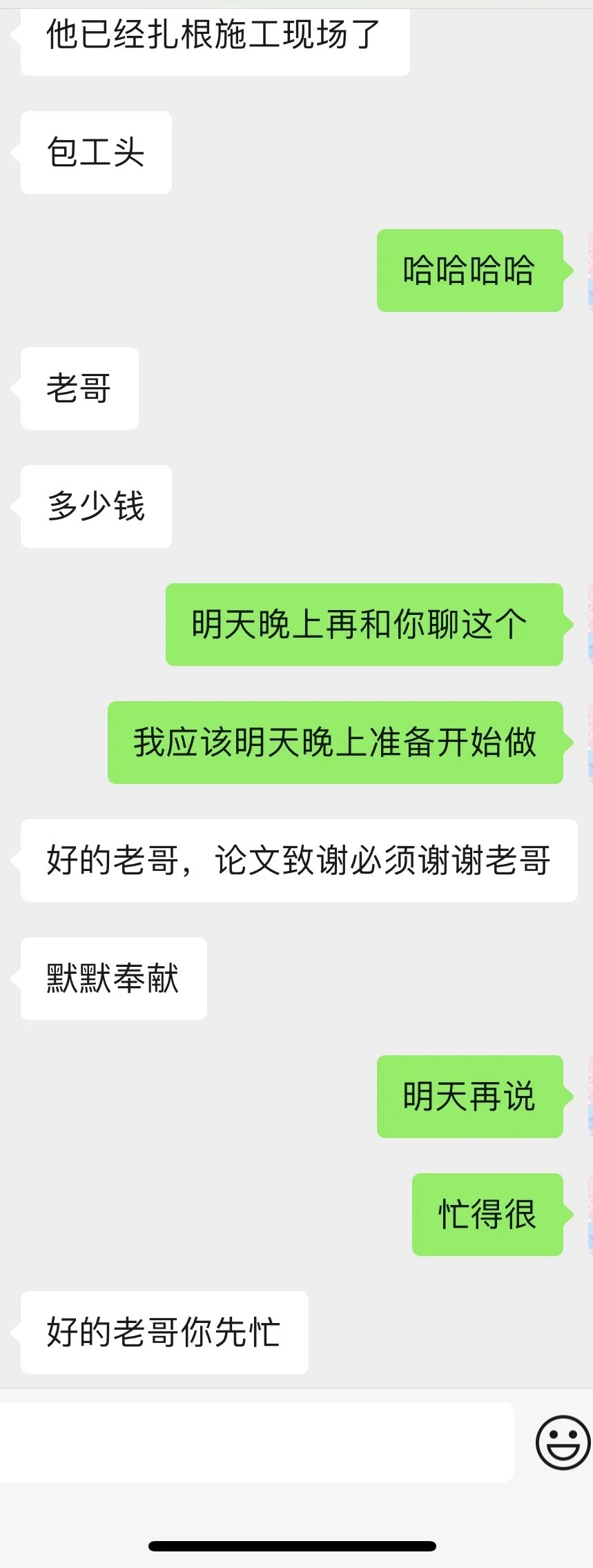Image resolution: width=593 pixels, height=1568 pixels.
Task: Tap the "他已经扎根施工现场了" message
Action: (214, 38)
